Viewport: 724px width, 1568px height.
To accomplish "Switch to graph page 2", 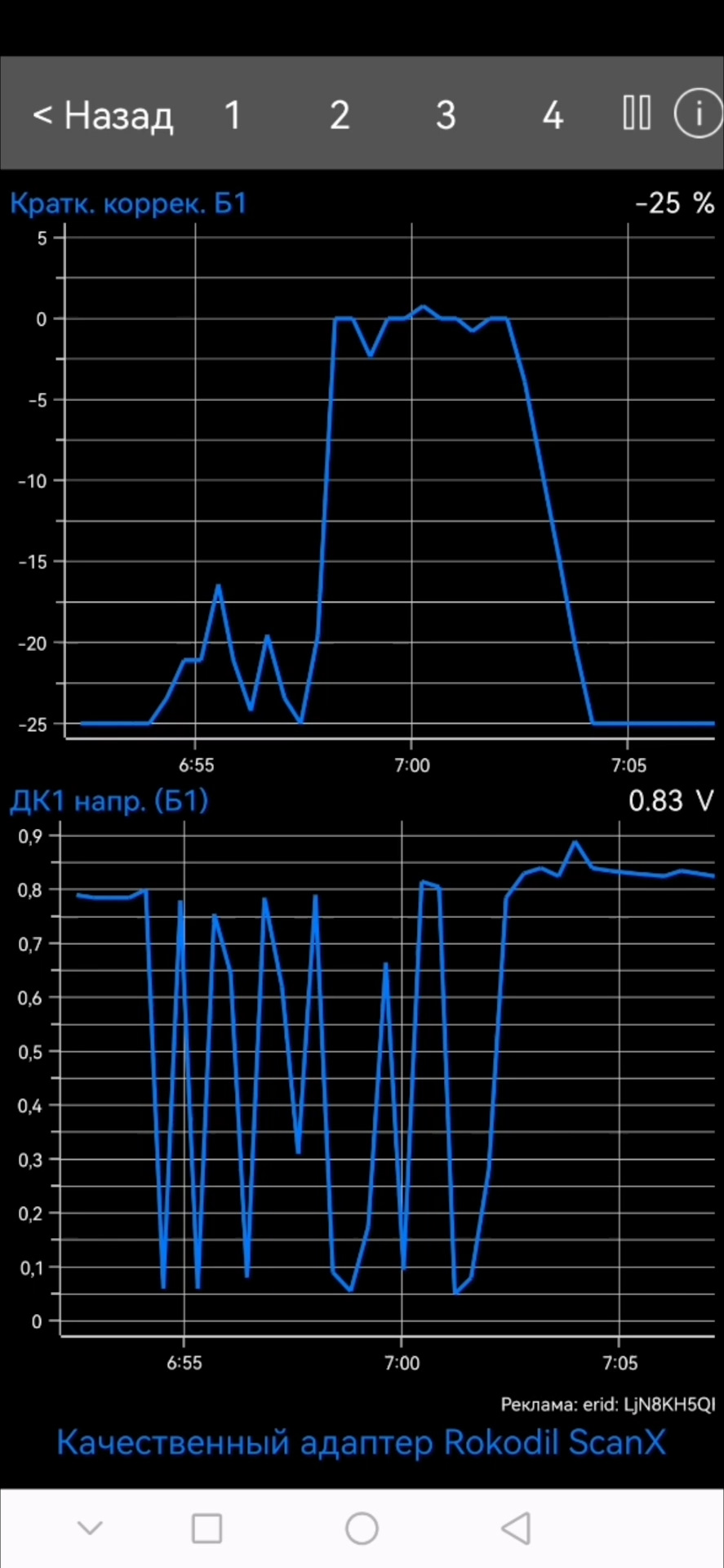I will [x=340, y=115].
